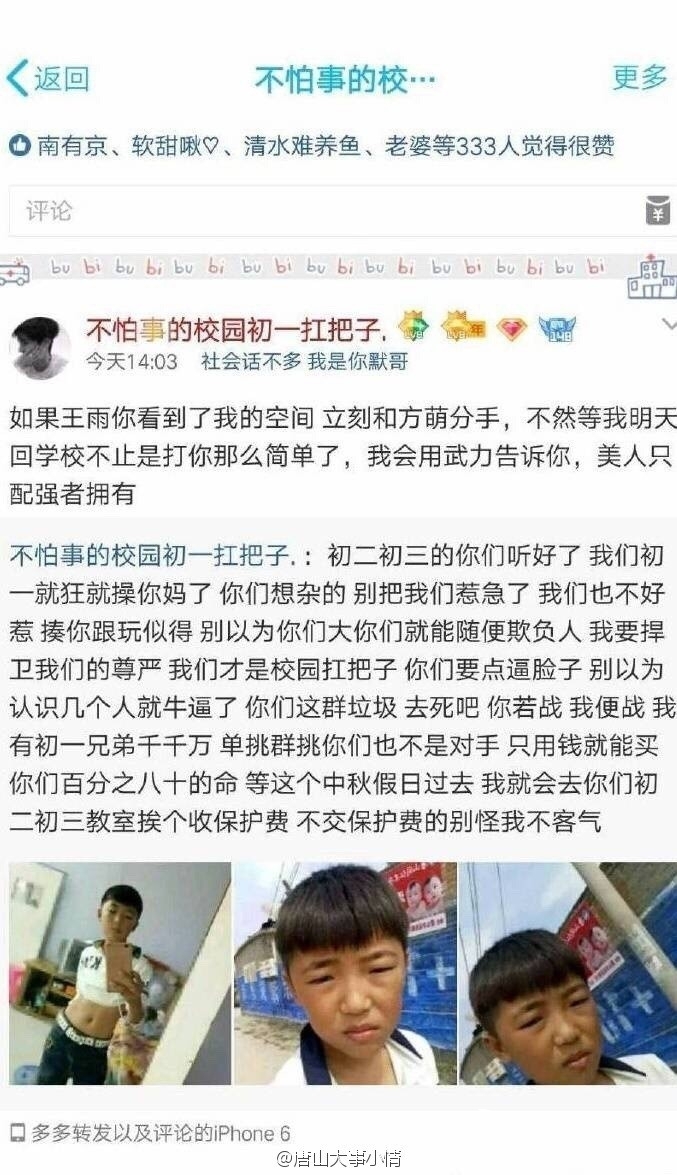677x1175 pixels.
Task: Go back via 返回
Action: tap(48, 78)
